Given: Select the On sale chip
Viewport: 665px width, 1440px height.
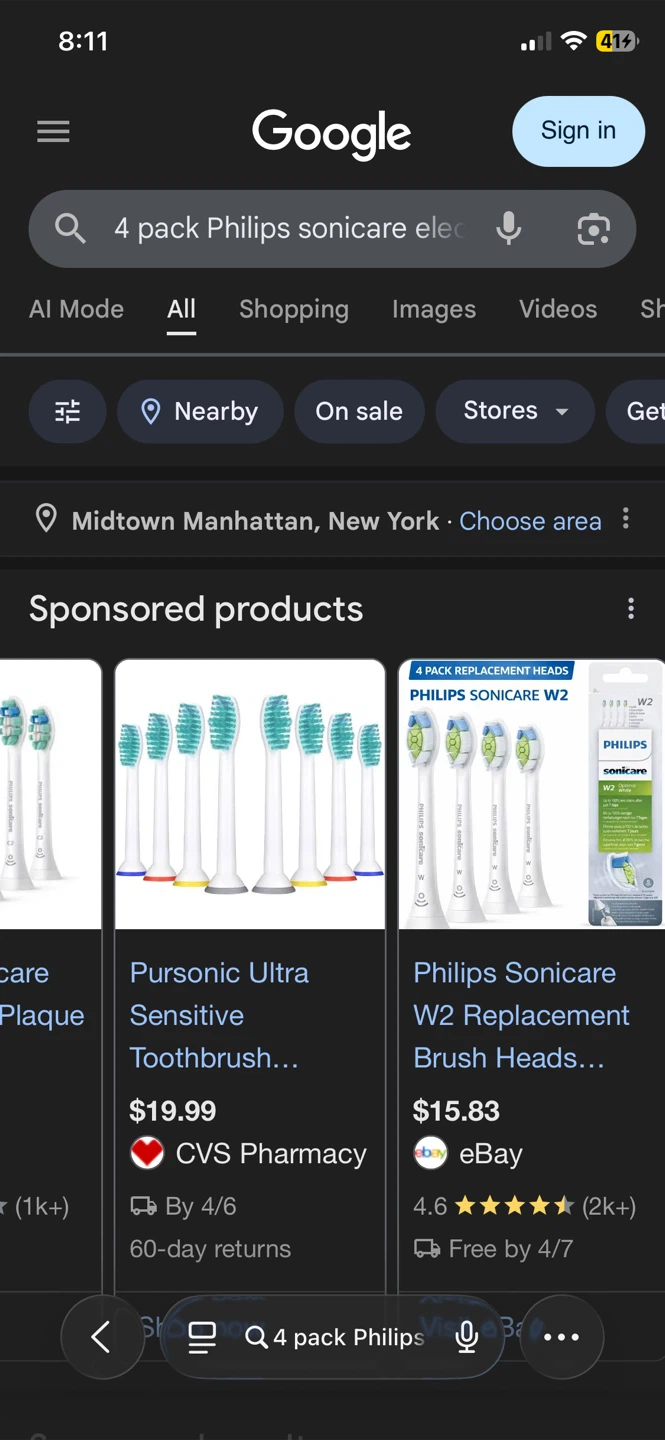Looking at the screenshot, I should (x=359, y=411).
